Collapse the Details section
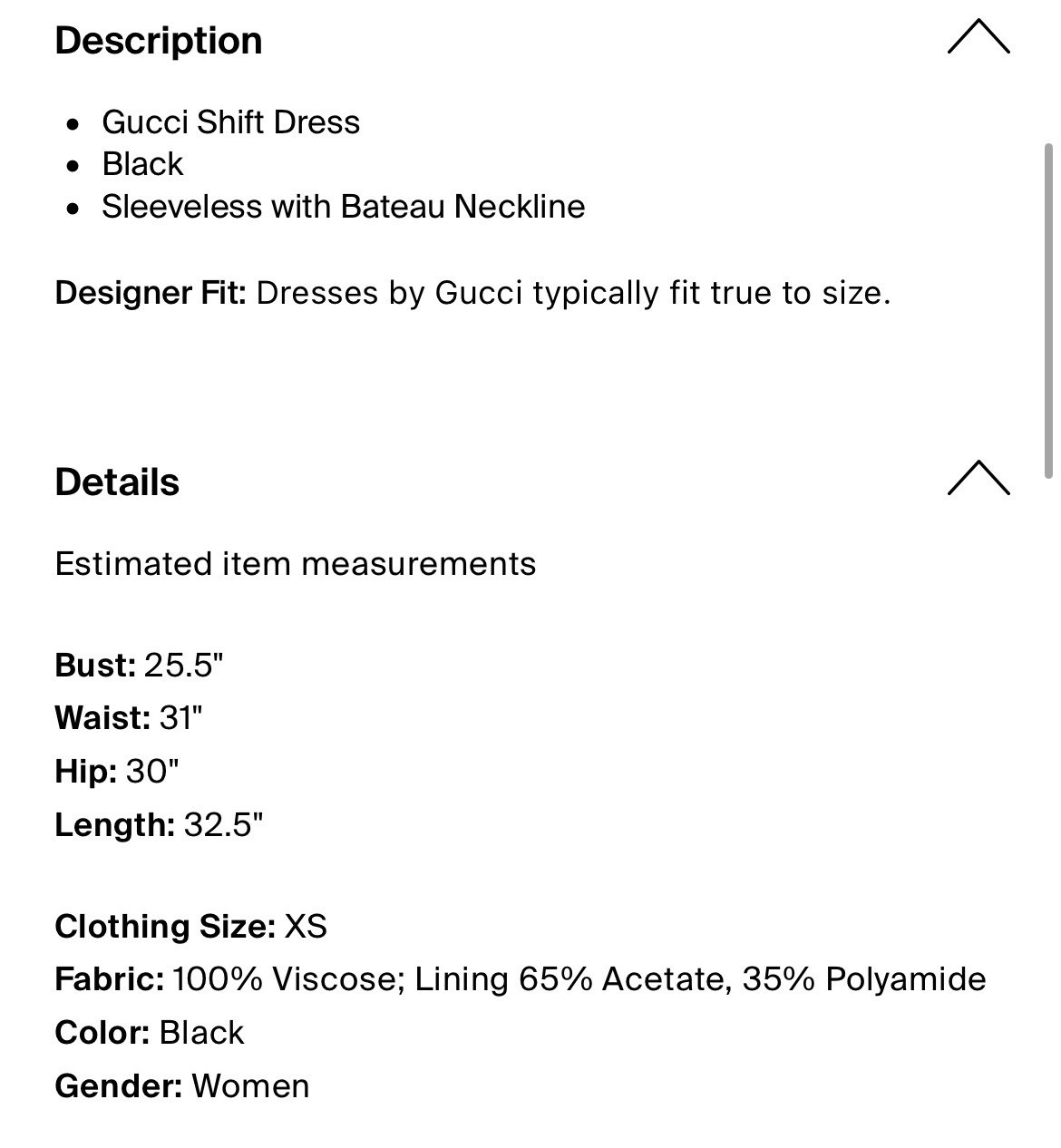 pyautogui.click(x=978, y=479)
